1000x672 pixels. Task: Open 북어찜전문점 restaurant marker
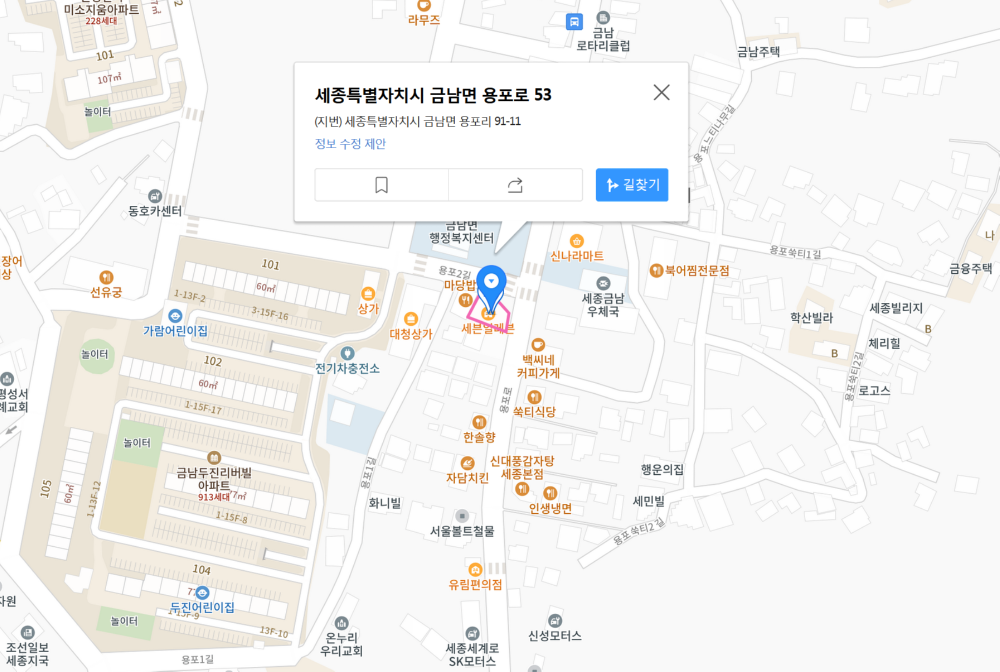click(x=657, y=270)
